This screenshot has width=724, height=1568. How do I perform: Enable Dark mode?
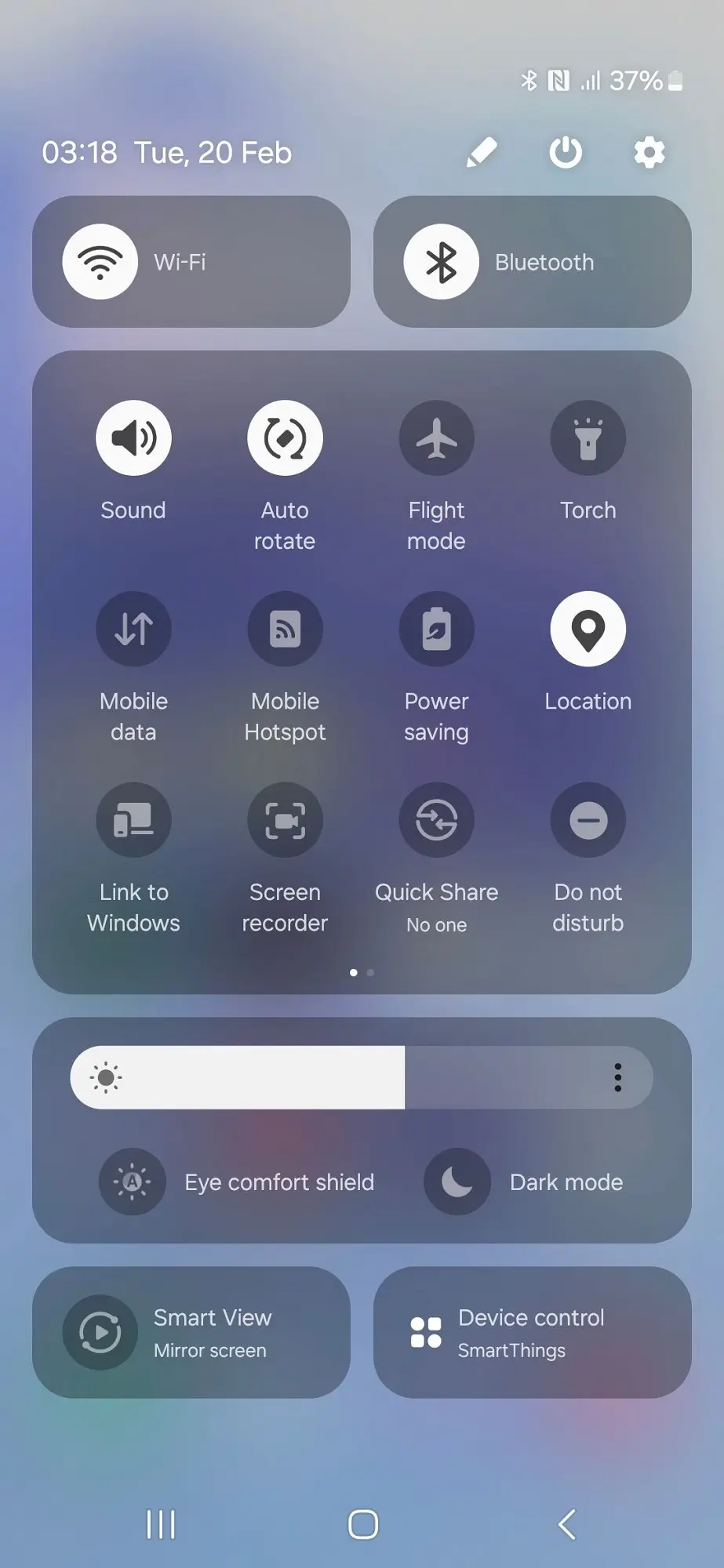point(457,1181)
